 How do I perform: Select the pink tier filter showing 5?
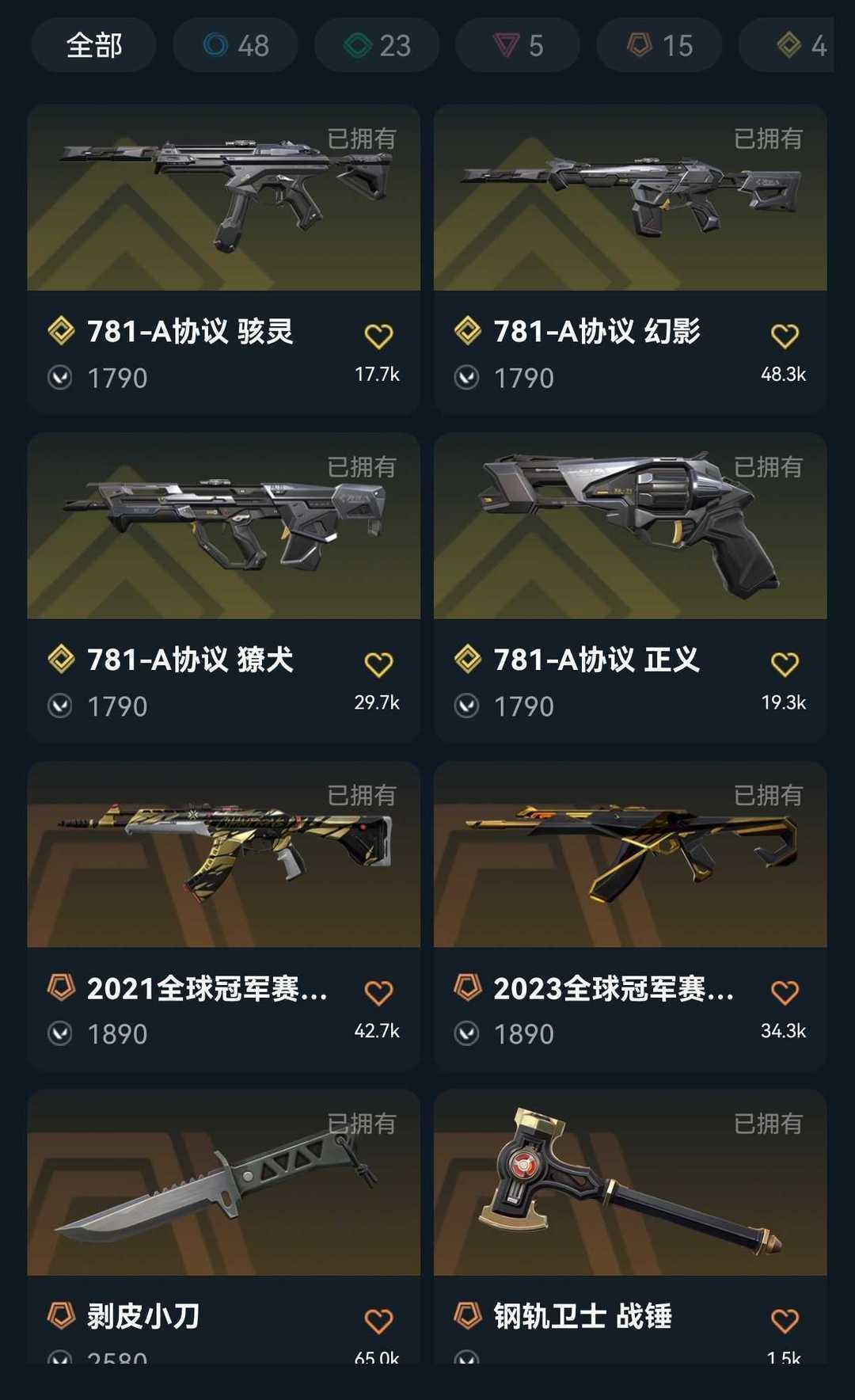click(x=518, y=45)
